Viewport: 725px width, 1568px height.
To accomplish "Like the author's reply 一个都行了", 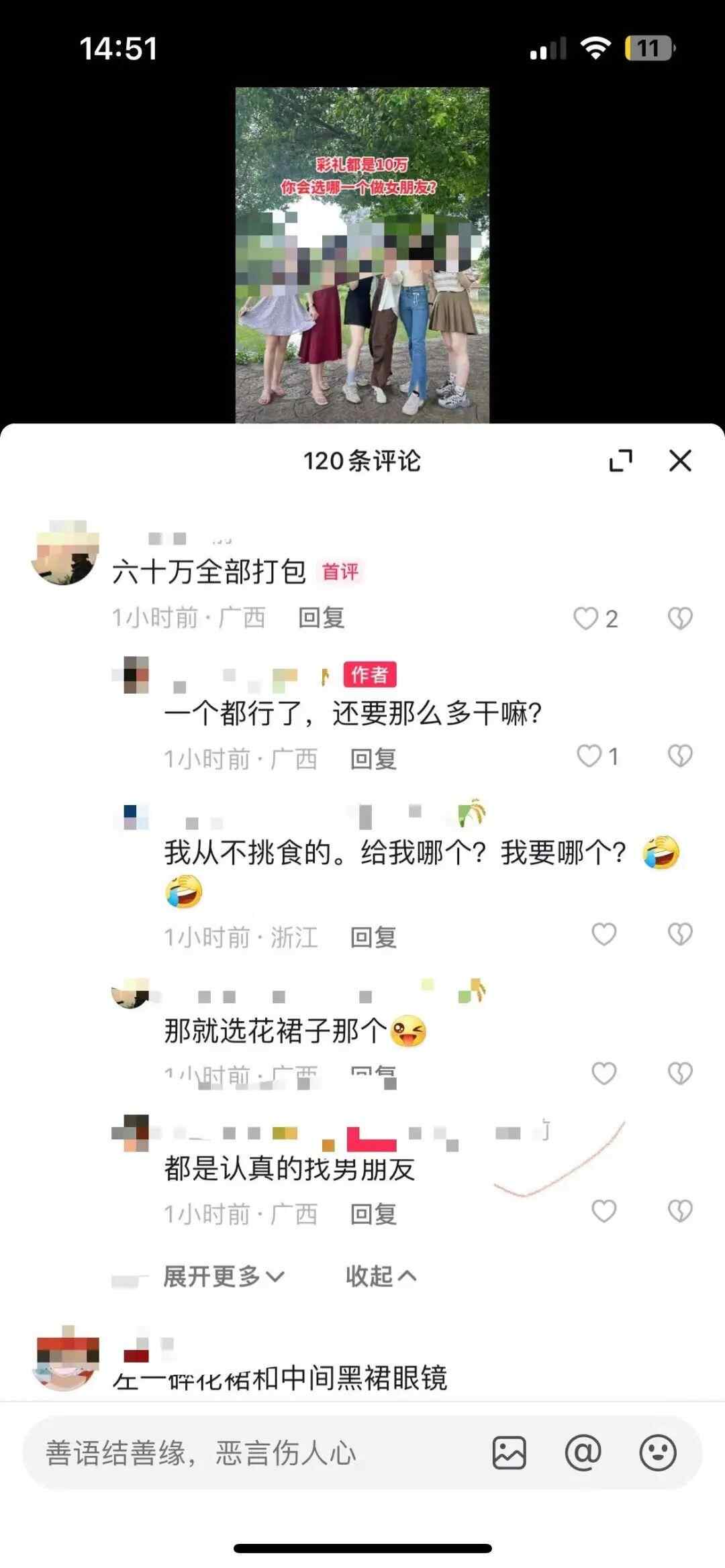I will coord(589,756).
